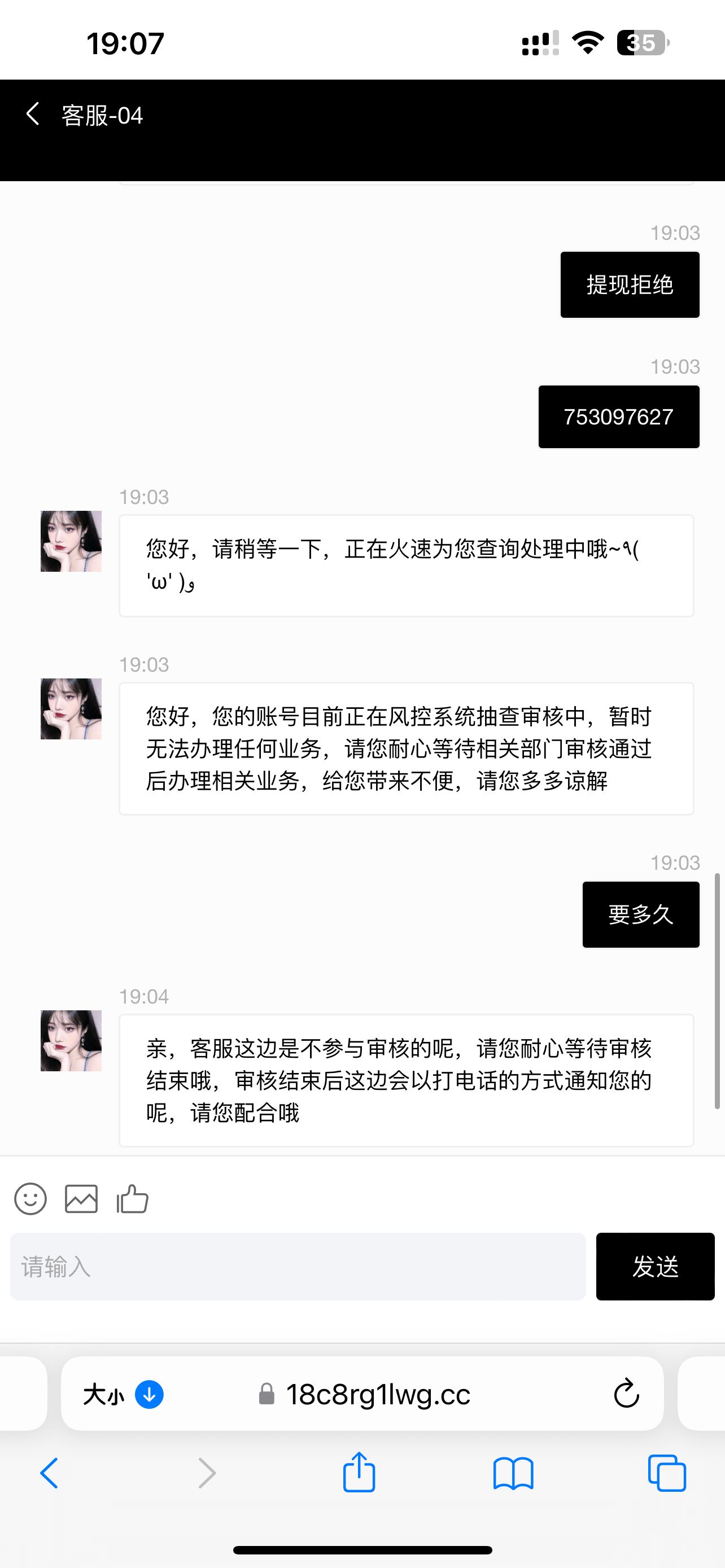Tap the 发送 send button
This screenshot has width=725, height=1568.
click(655, 1267)
